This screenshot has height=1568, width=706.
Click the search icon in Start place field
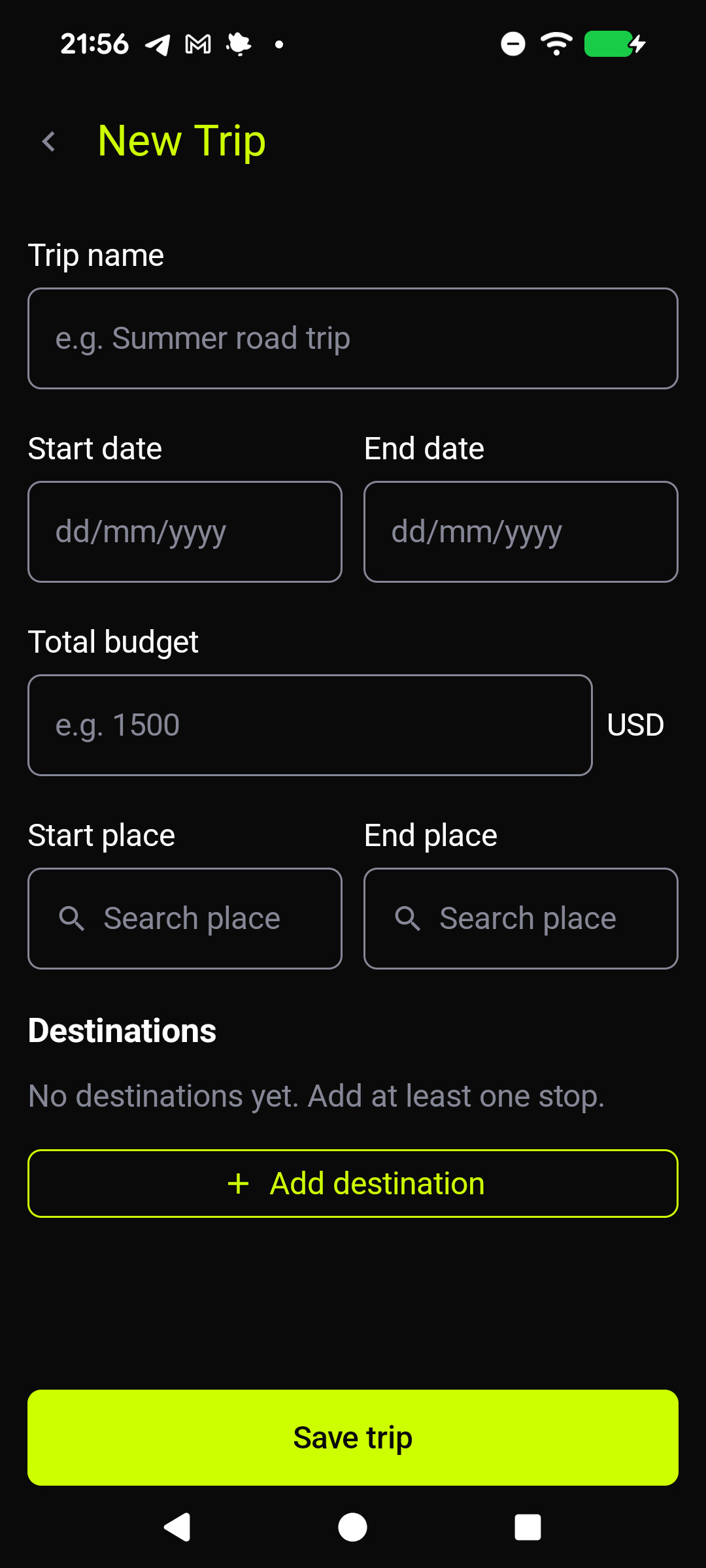pos(73,919)
